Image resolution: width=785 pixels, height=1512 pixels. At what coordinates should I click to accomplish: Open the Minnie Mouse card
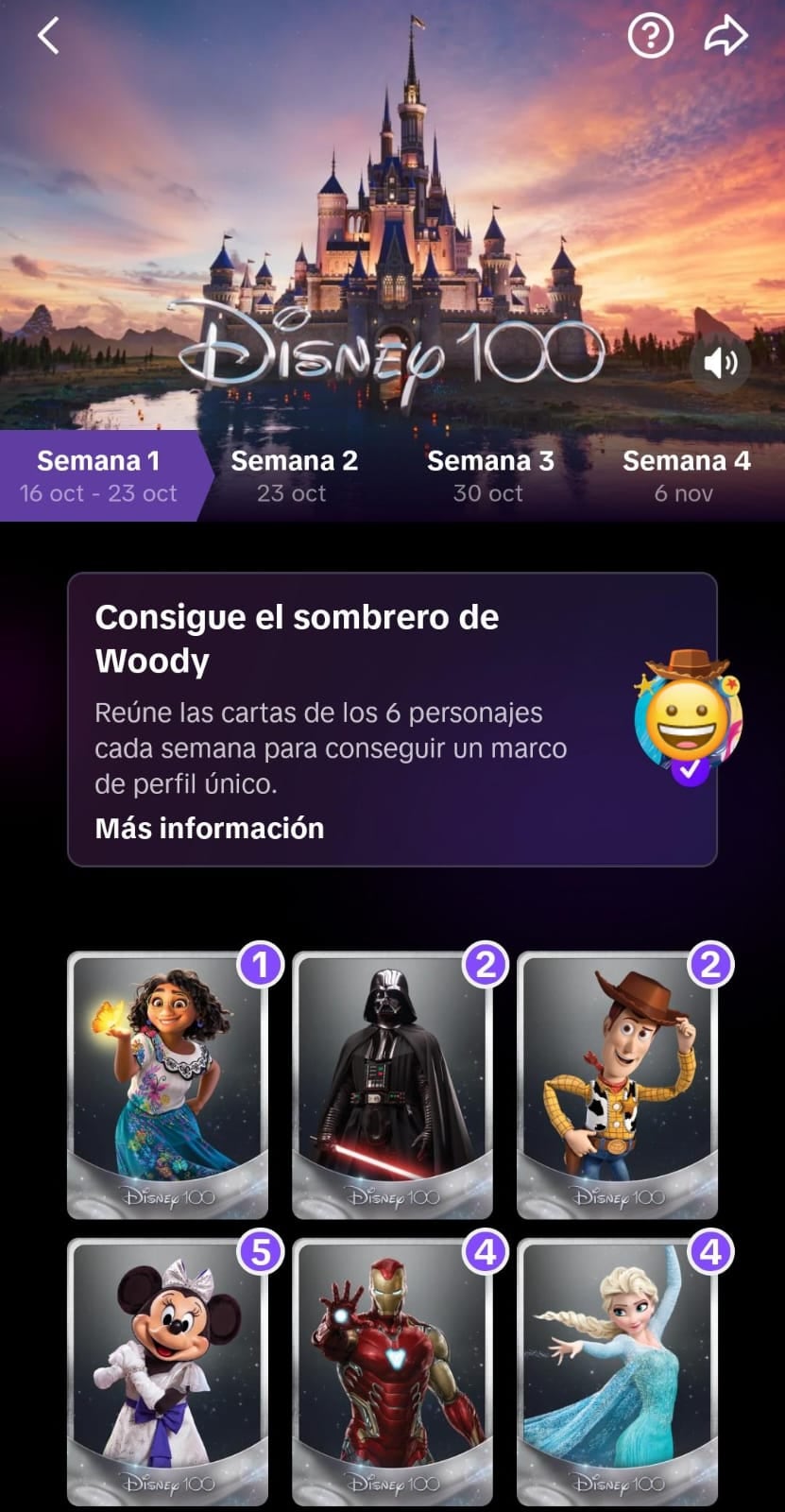pos(167,1372)
